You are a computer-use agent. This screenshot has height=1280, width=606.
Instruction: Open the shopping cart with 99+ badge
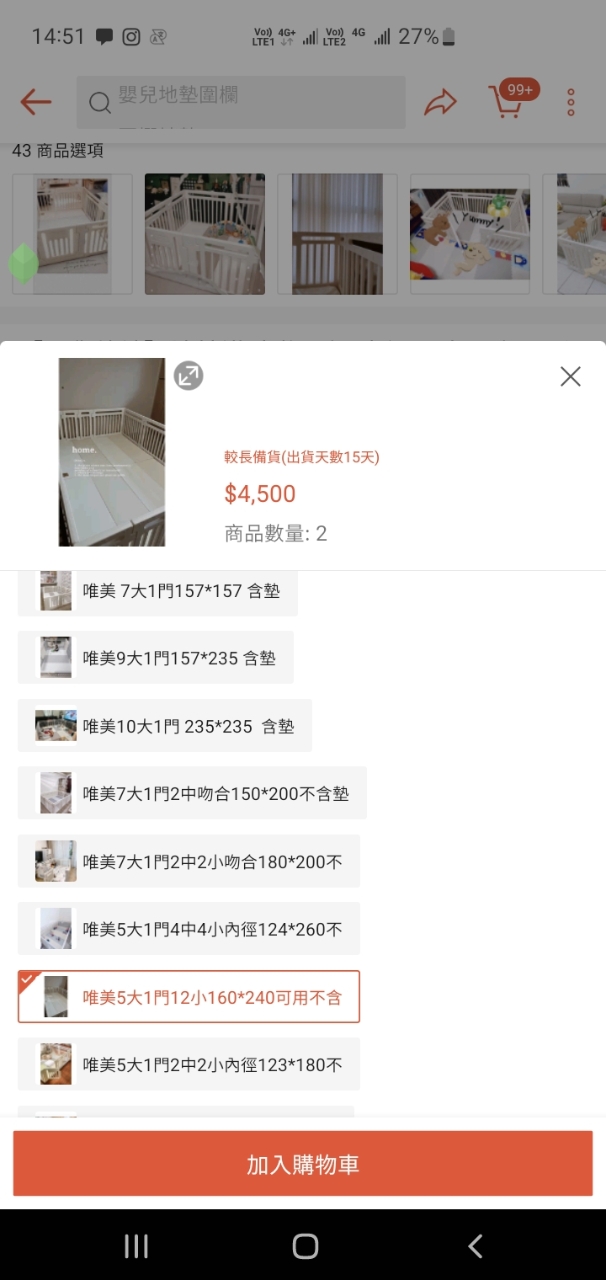click(x=507, y=101)
